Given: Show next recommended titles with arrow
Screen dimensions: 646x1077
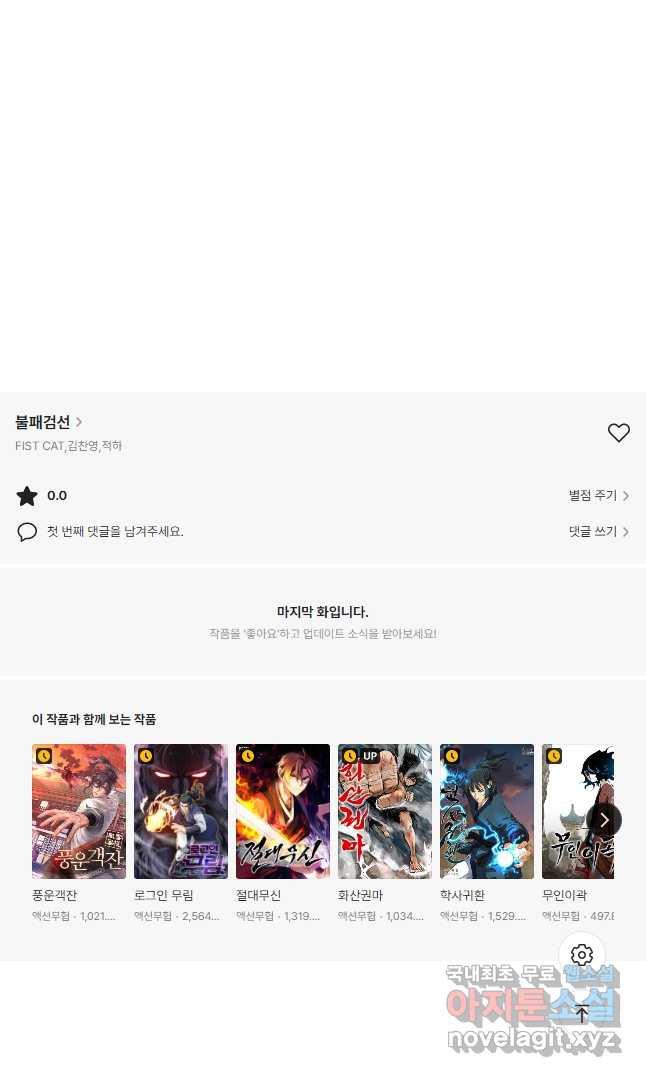Looking at the screenshot, I should click(604, 820).
